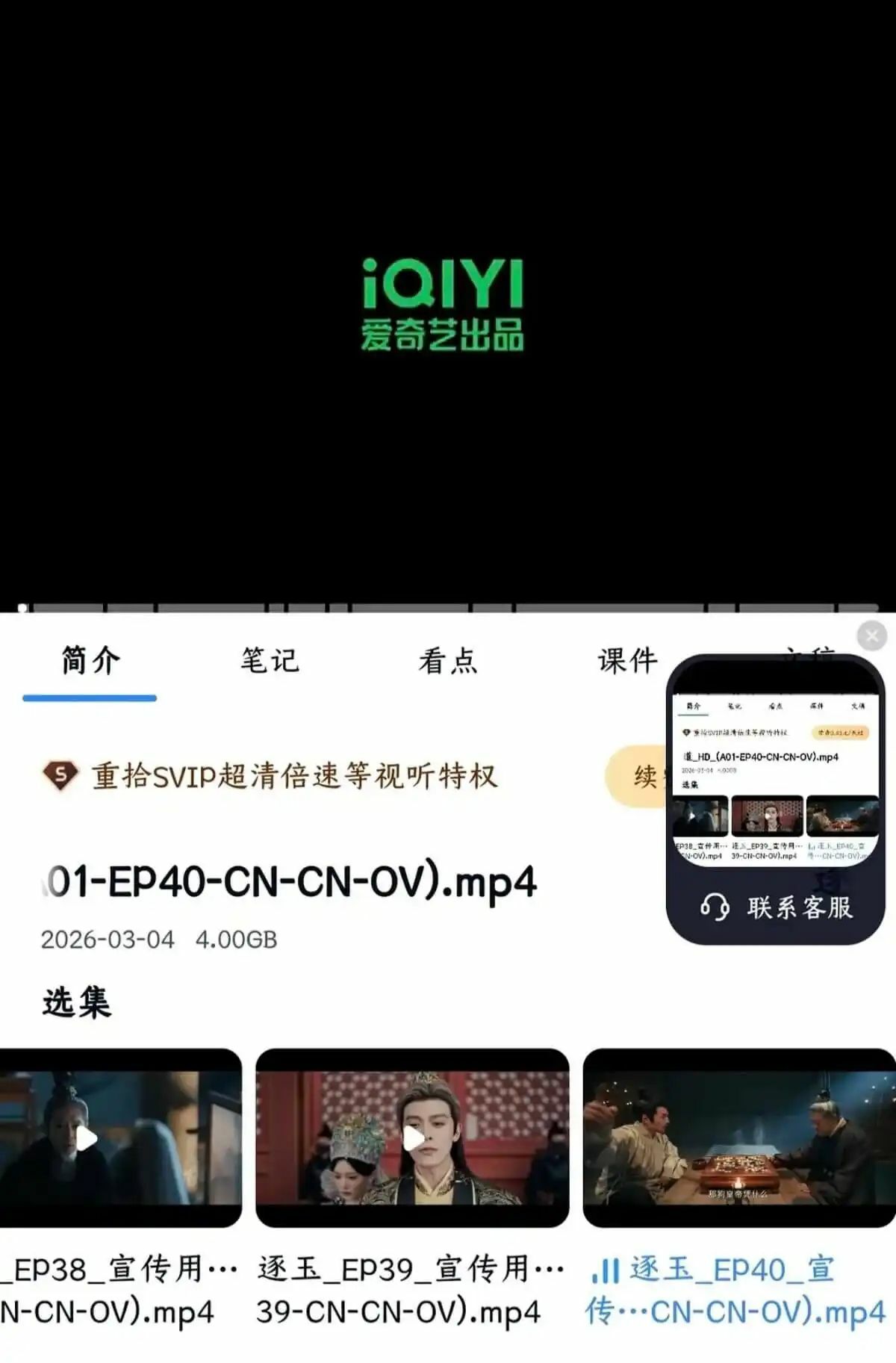Open the 看点 tab

[x=447, y=661]
